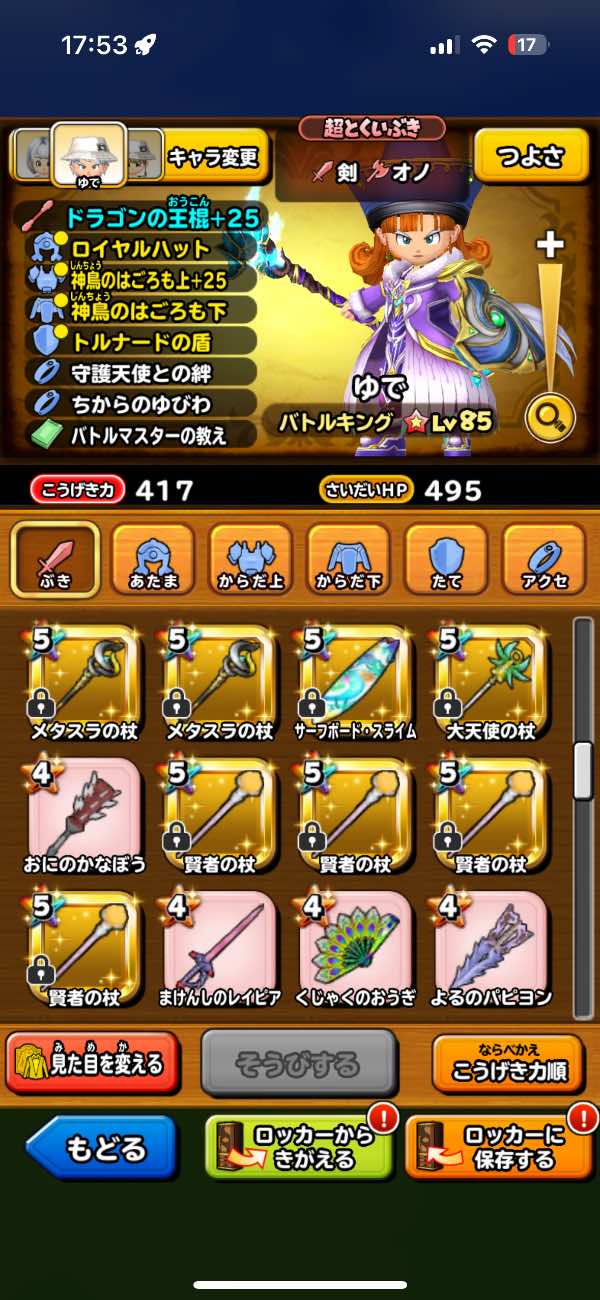The image size is (600, 1300).
Task: Switch to the からだ下 tab
Action: (348, 560)
